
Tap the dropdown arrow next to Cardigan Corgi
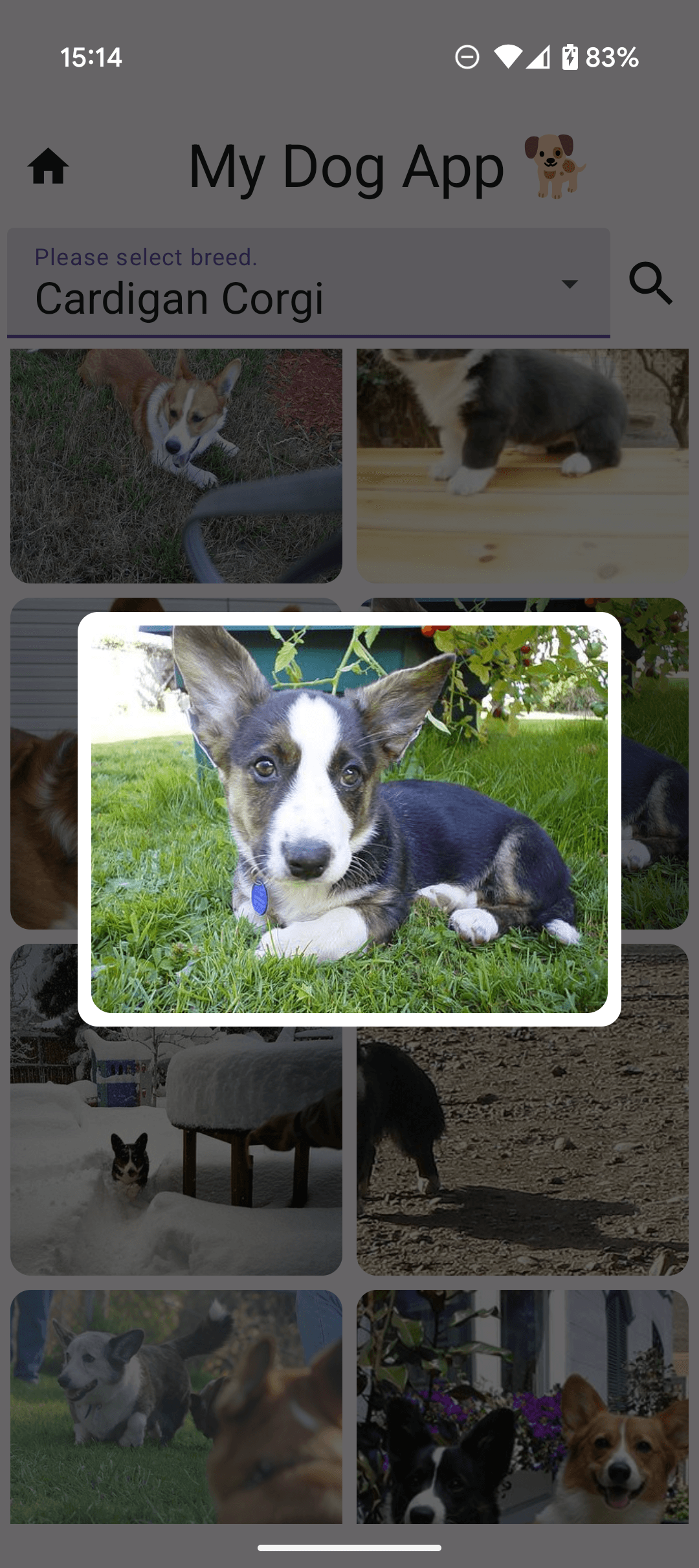pos(568,285)
